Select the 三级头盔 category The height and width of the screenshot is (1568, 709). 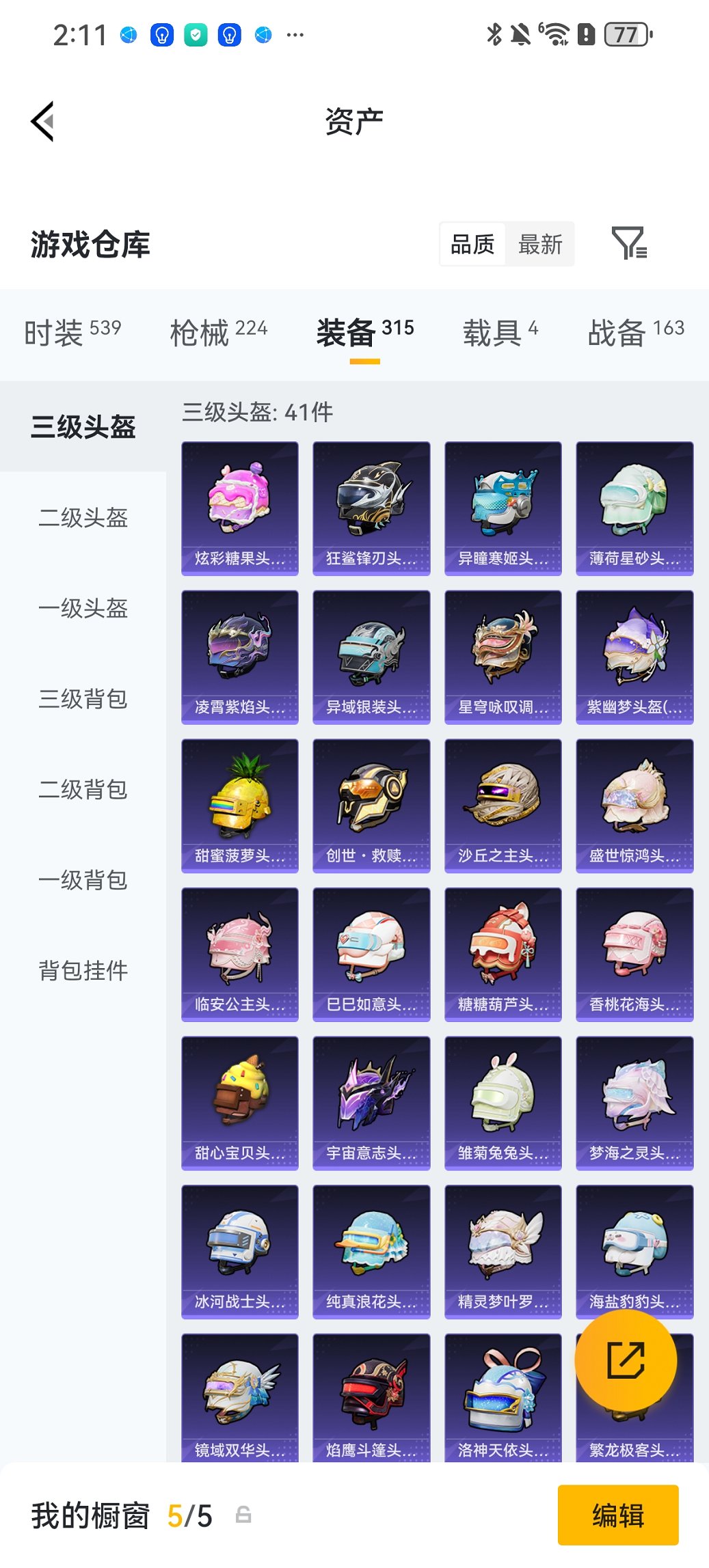pos(83,426)
